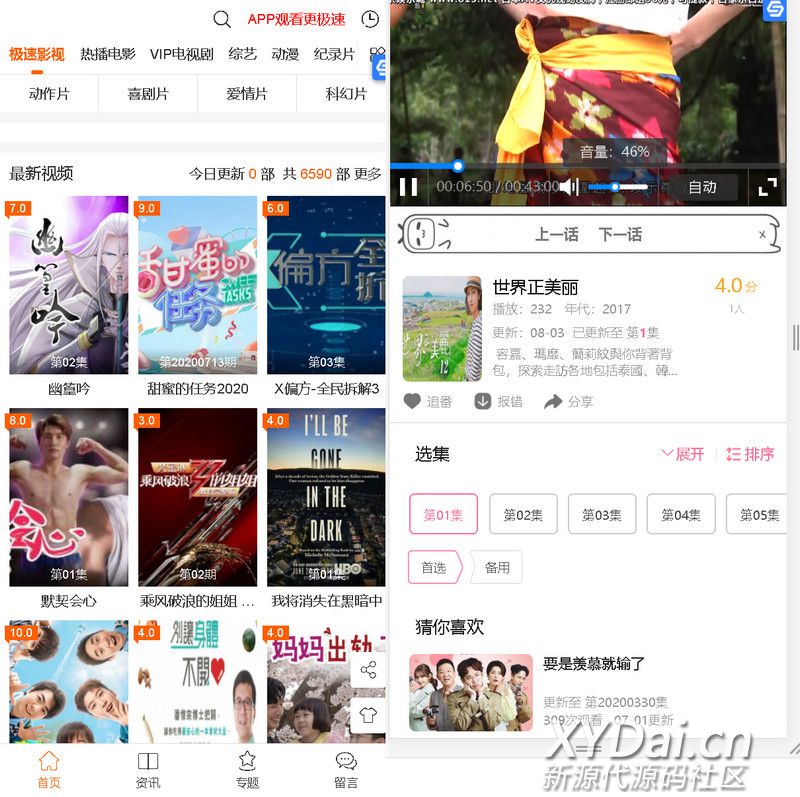800x797 pixels.
Task: Tap 追番 to follow the show
Action: (x=428, y=401)
